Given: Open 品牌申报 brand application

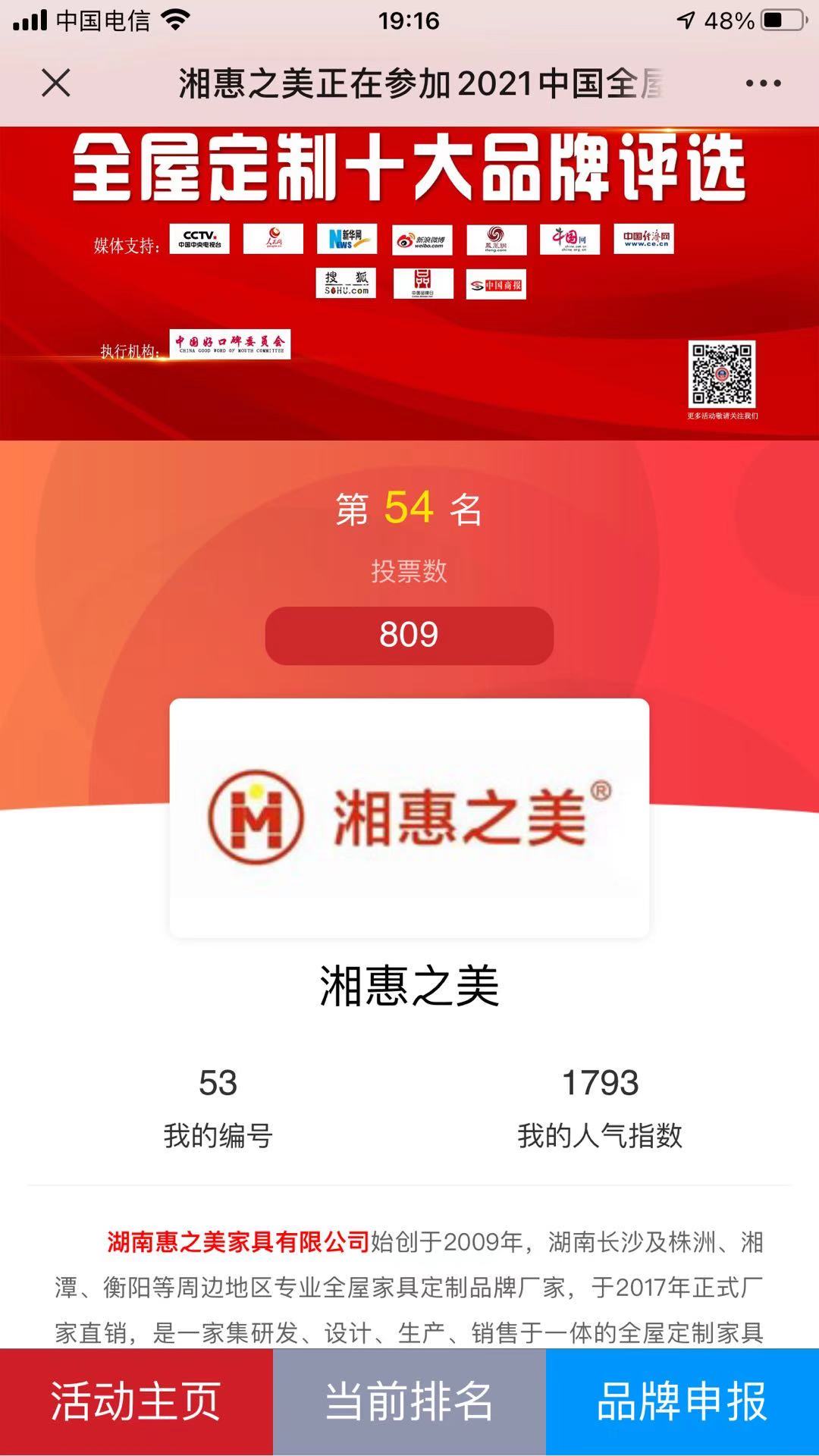Looking at the screenshot, I should [x=682, y=1401].
